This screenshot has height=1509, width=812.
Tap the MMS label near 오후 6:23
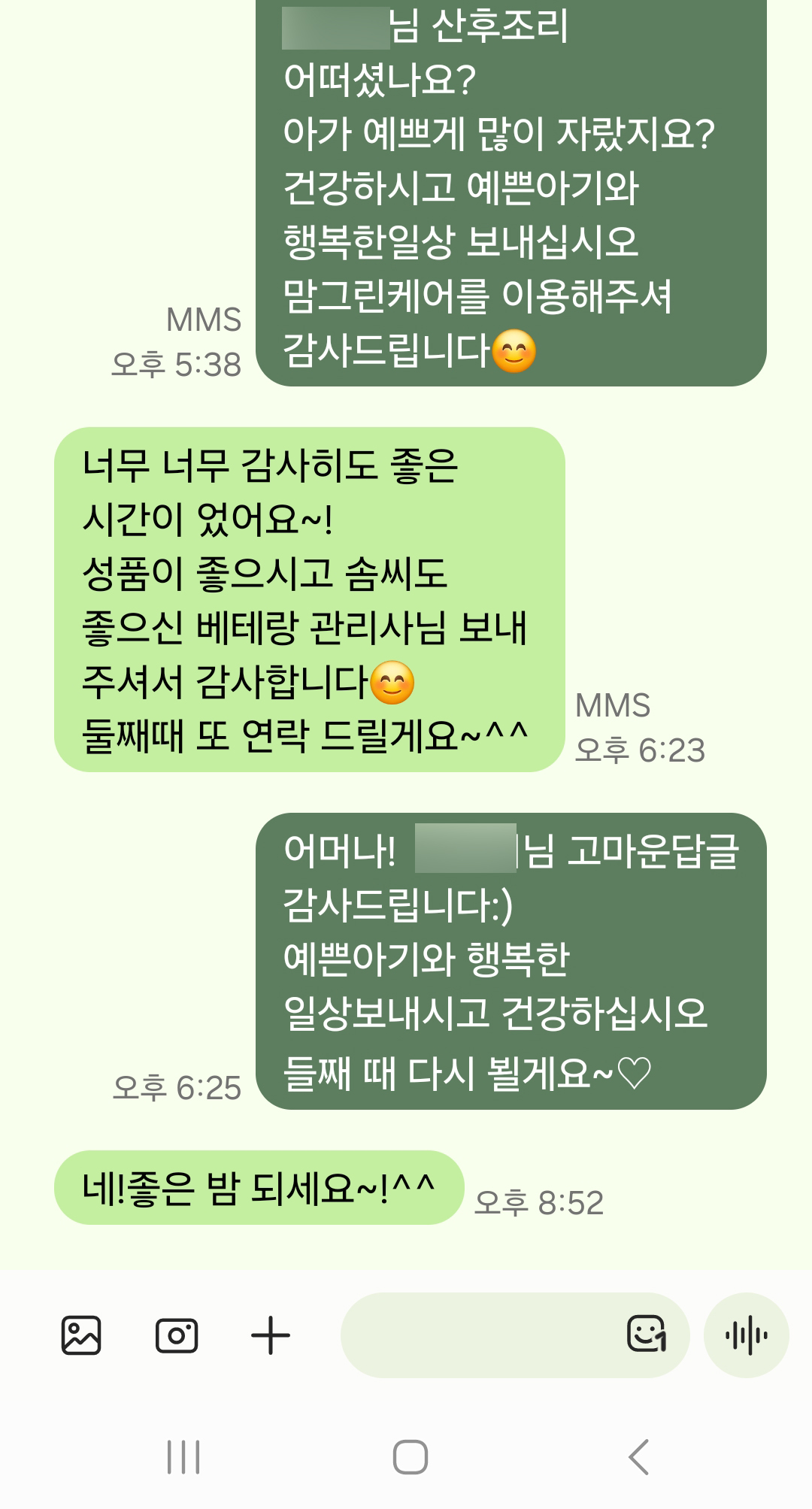tap(615, 707)
